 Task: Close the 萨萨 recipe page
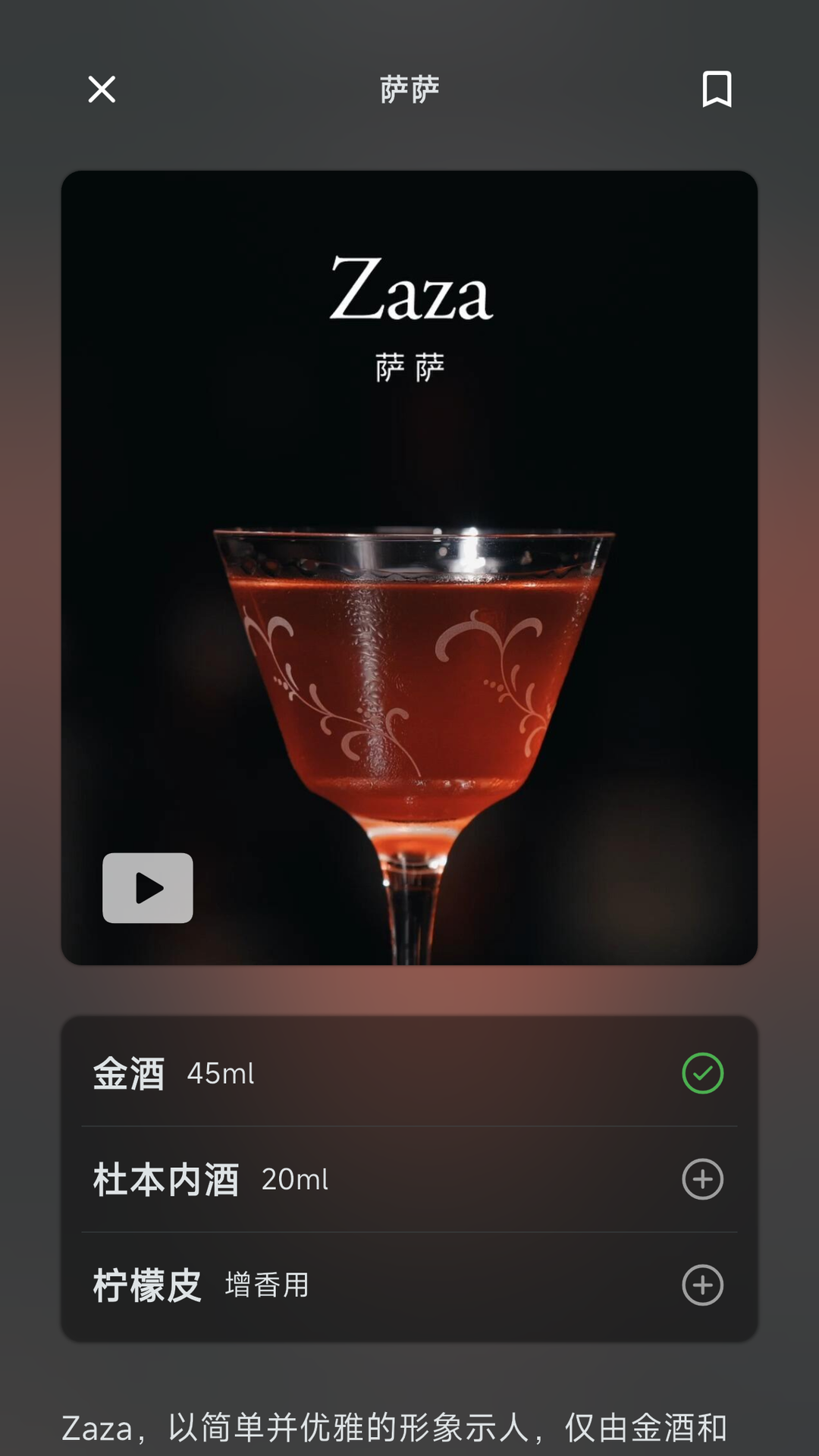(x=102, y=89)
